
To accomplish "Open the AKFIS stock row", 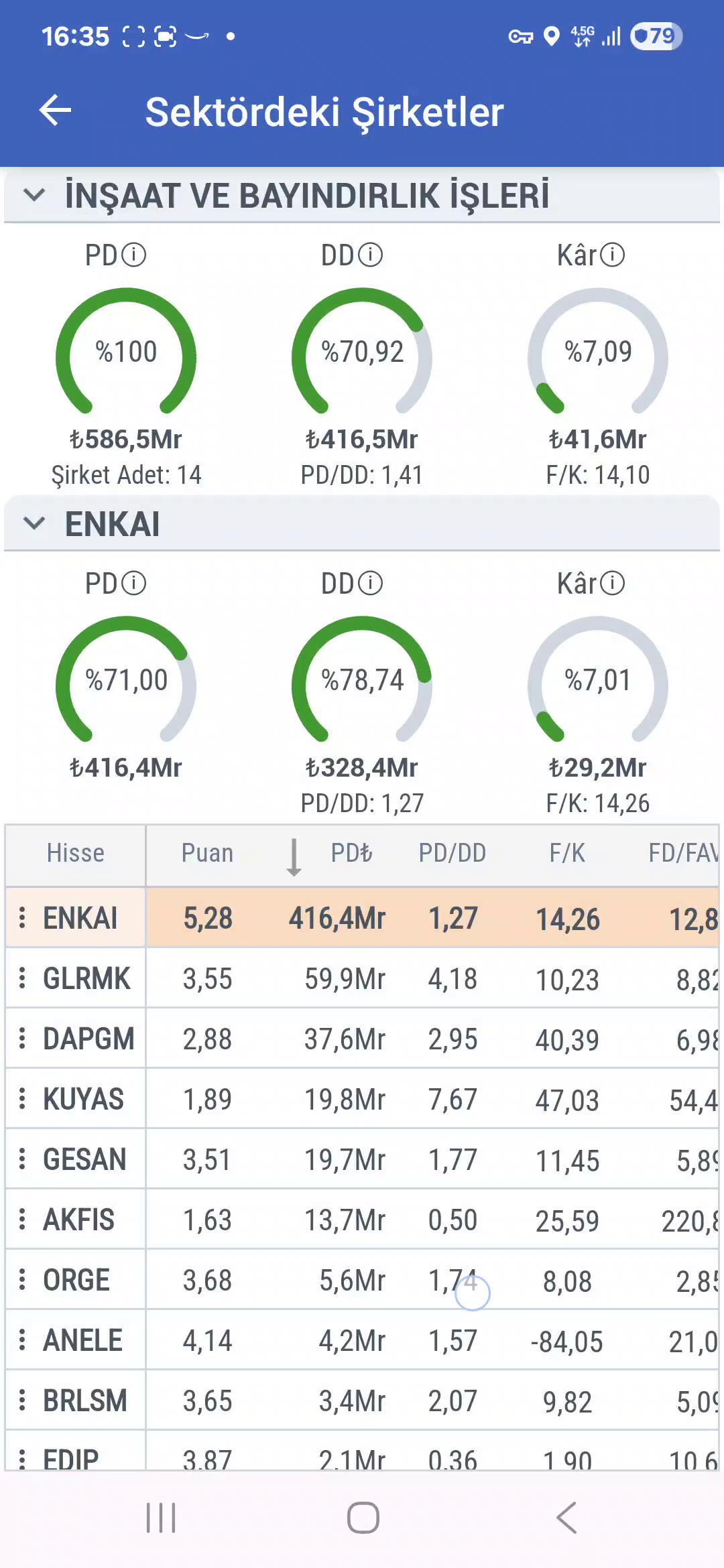I will click(x=79, y=1220).
